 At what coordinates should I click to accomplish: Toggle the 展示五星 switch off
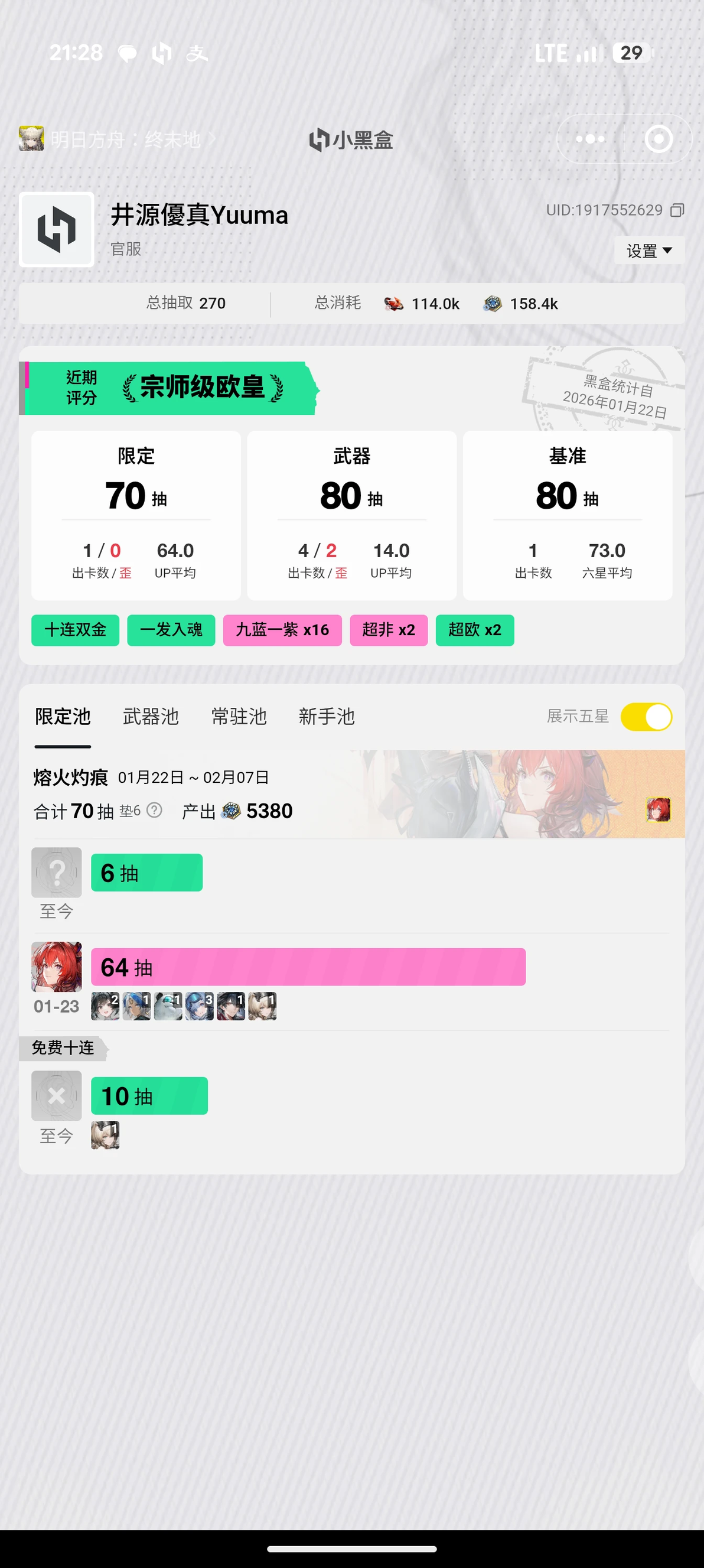(646, 717)
